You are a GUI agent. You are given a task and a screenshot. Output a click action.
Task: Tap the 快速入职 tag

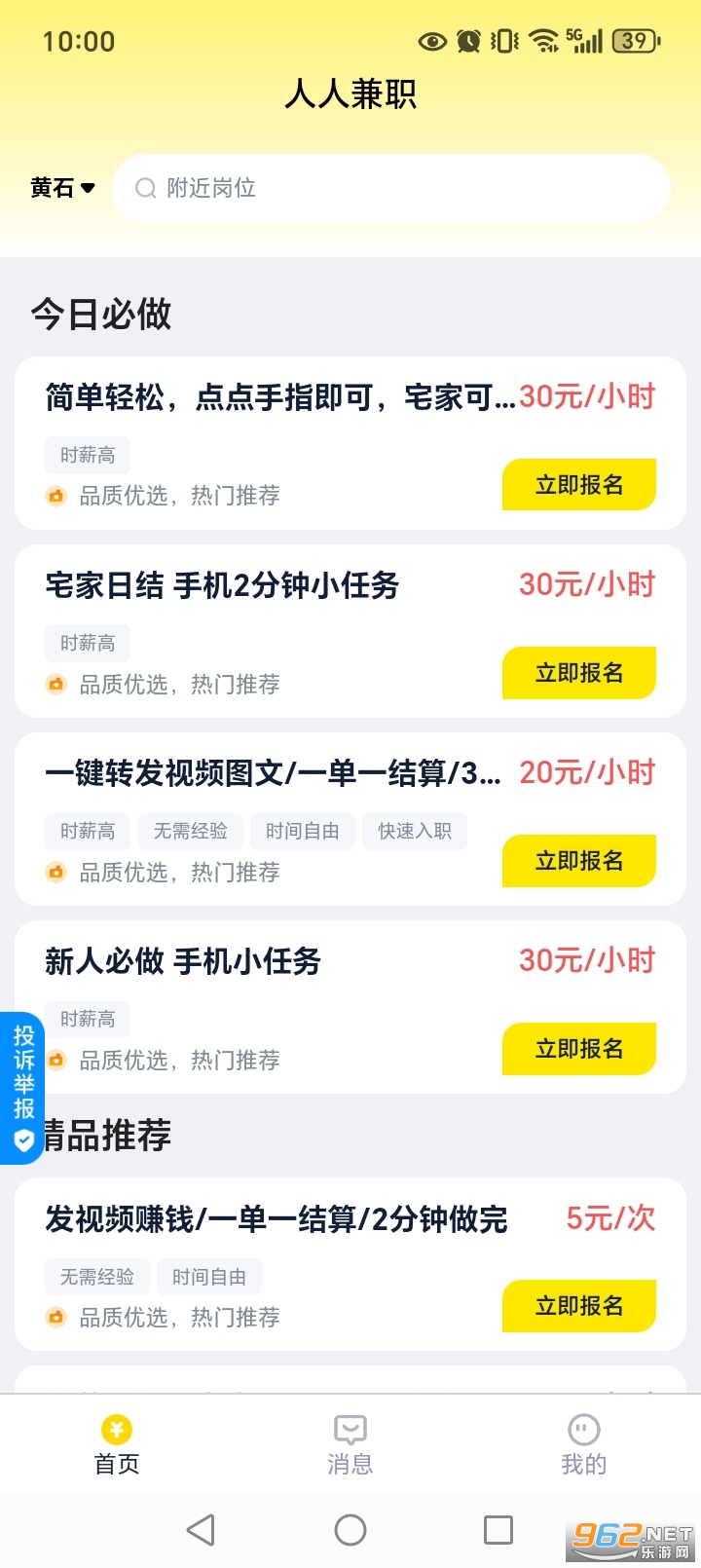pyautogui.click(x=415, y=831)
